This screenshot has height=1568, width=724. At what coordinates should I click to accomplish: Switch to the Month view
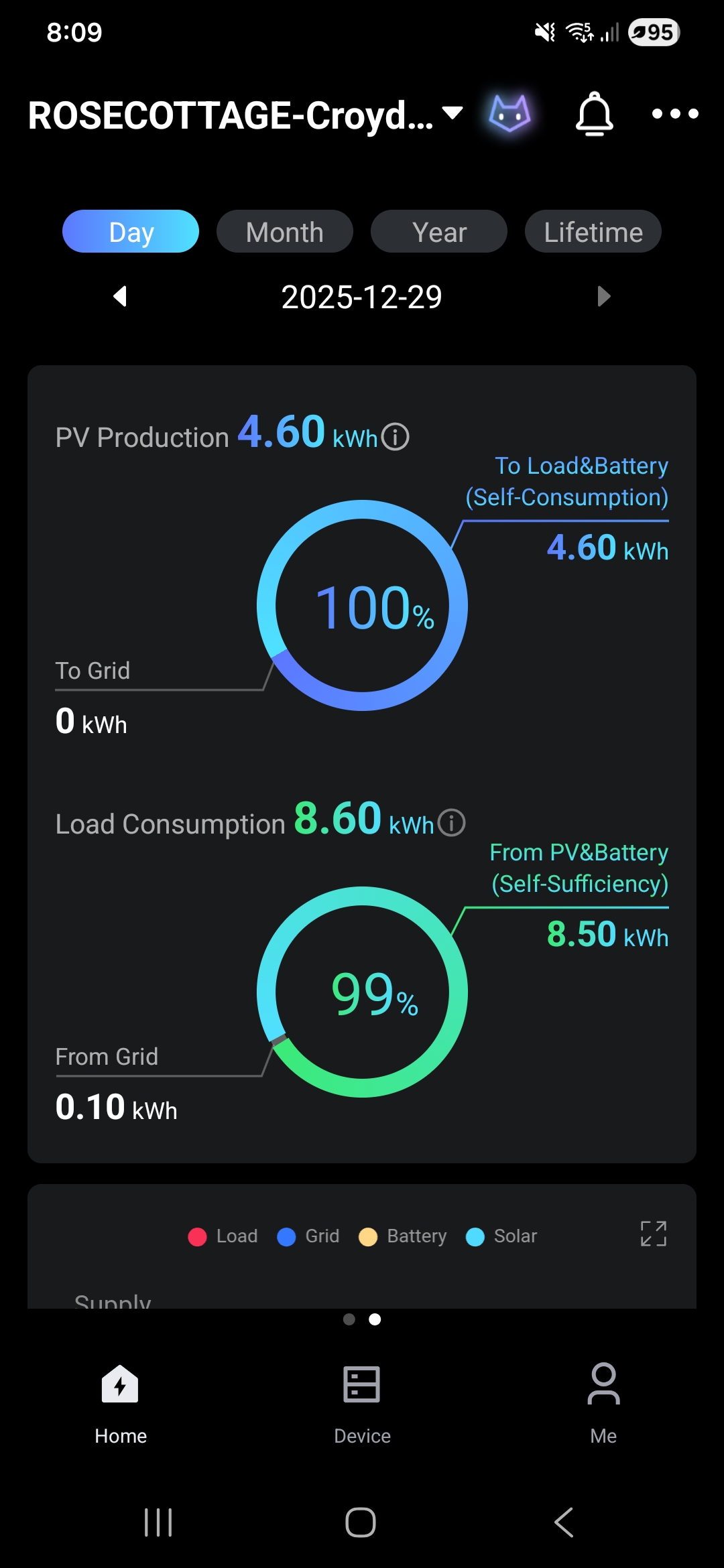coord(285,232)
